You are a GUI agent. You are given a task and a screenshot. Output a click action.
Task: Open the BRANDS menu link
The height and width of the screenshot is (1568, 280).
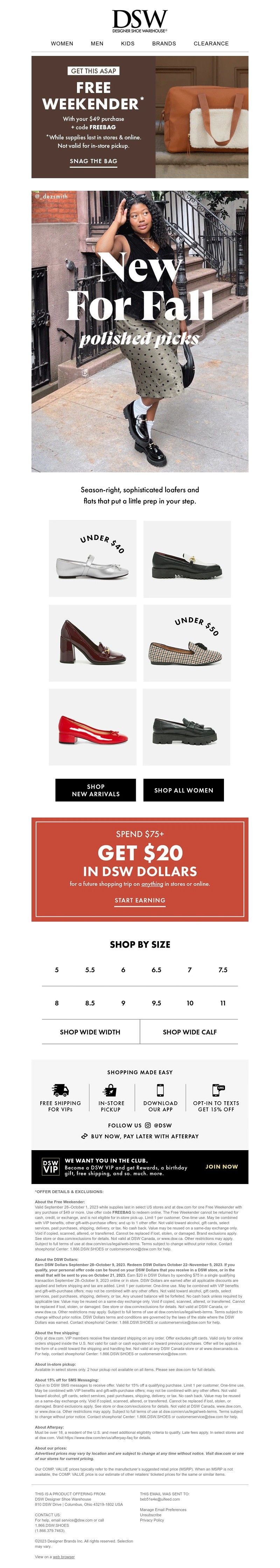point(163,43)
